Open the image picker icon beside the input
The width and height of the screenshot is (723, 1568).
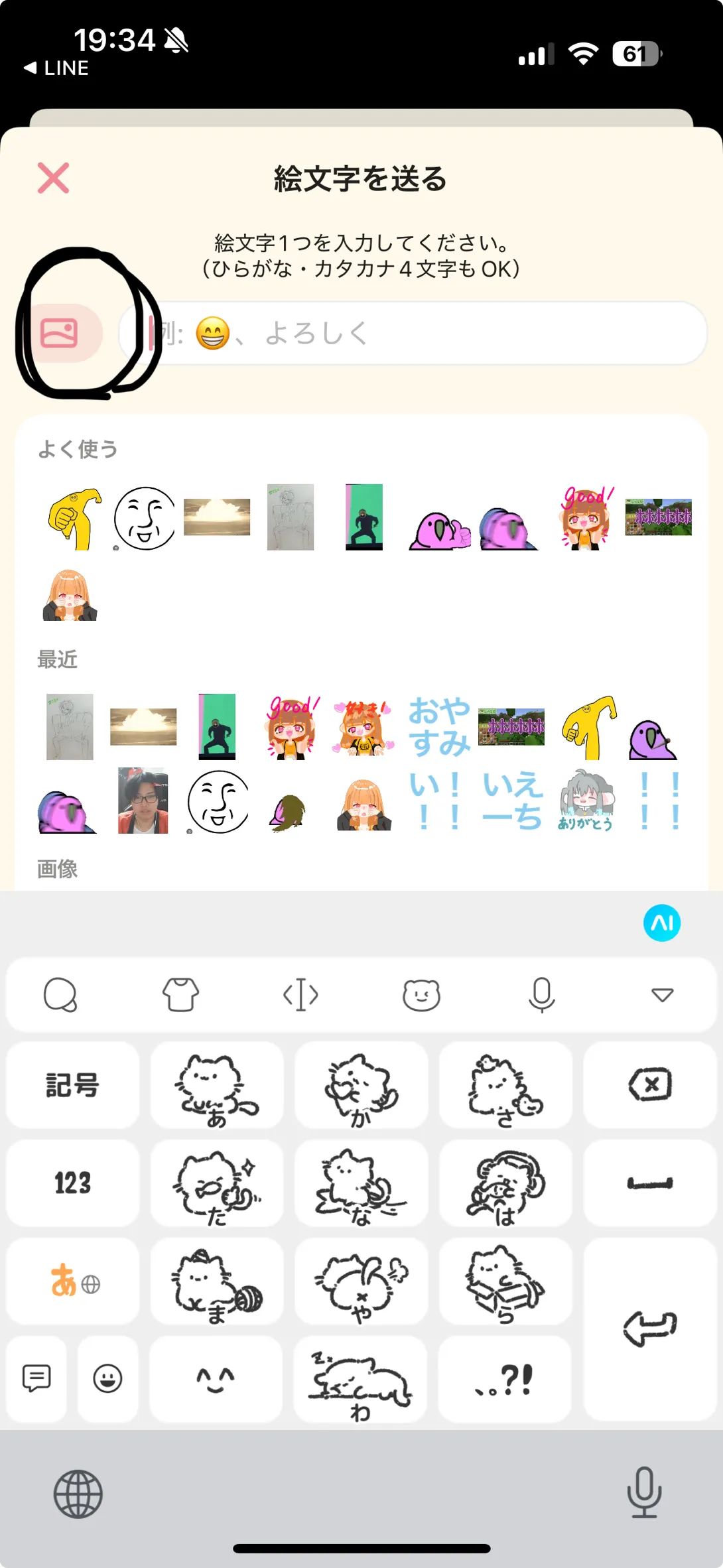(60, 333)
